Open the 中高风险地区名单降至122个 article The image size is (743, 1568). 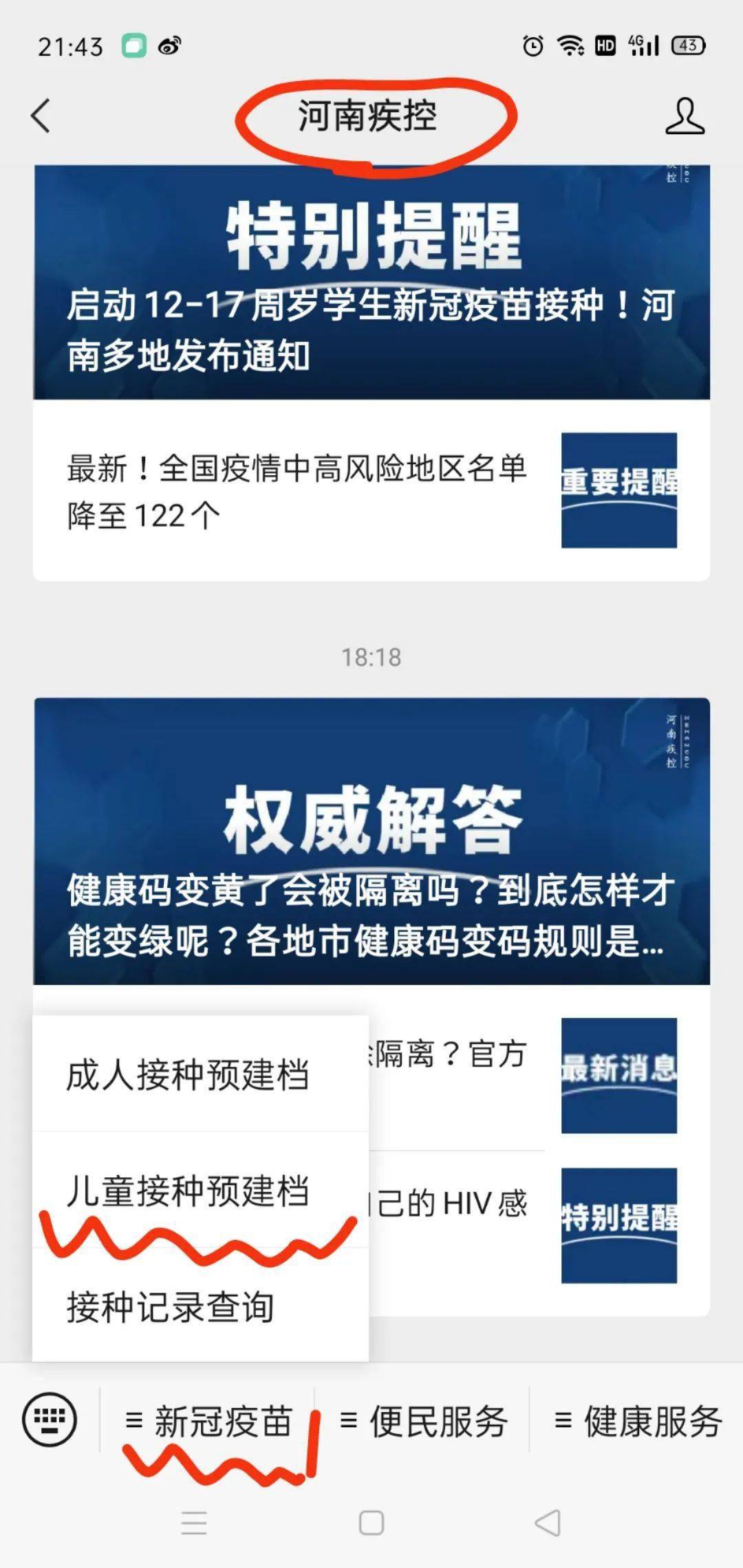[x=371, y=490]
